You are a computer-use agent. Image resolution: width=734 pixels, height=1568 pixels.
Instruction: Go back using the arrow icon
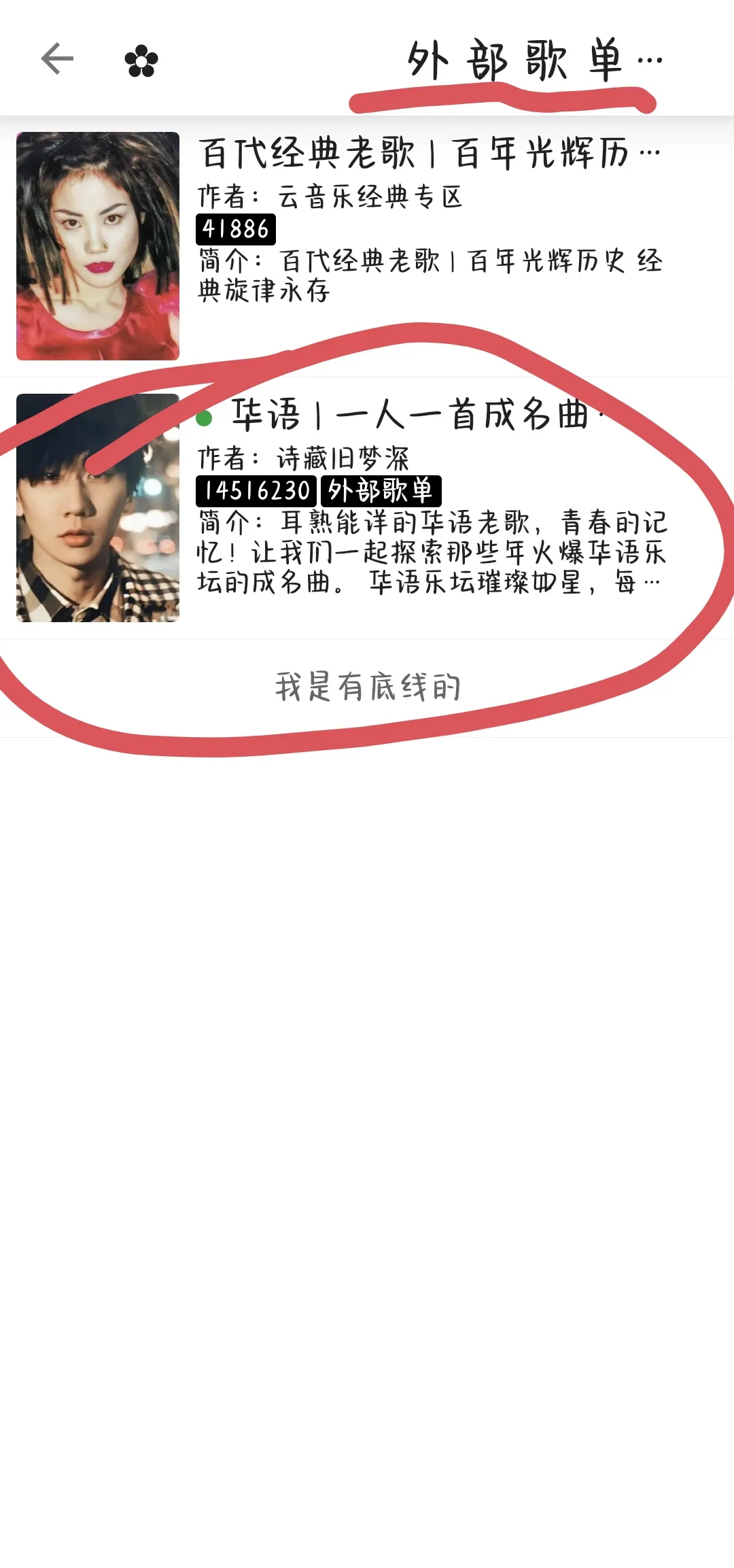[x=57, y=59]
